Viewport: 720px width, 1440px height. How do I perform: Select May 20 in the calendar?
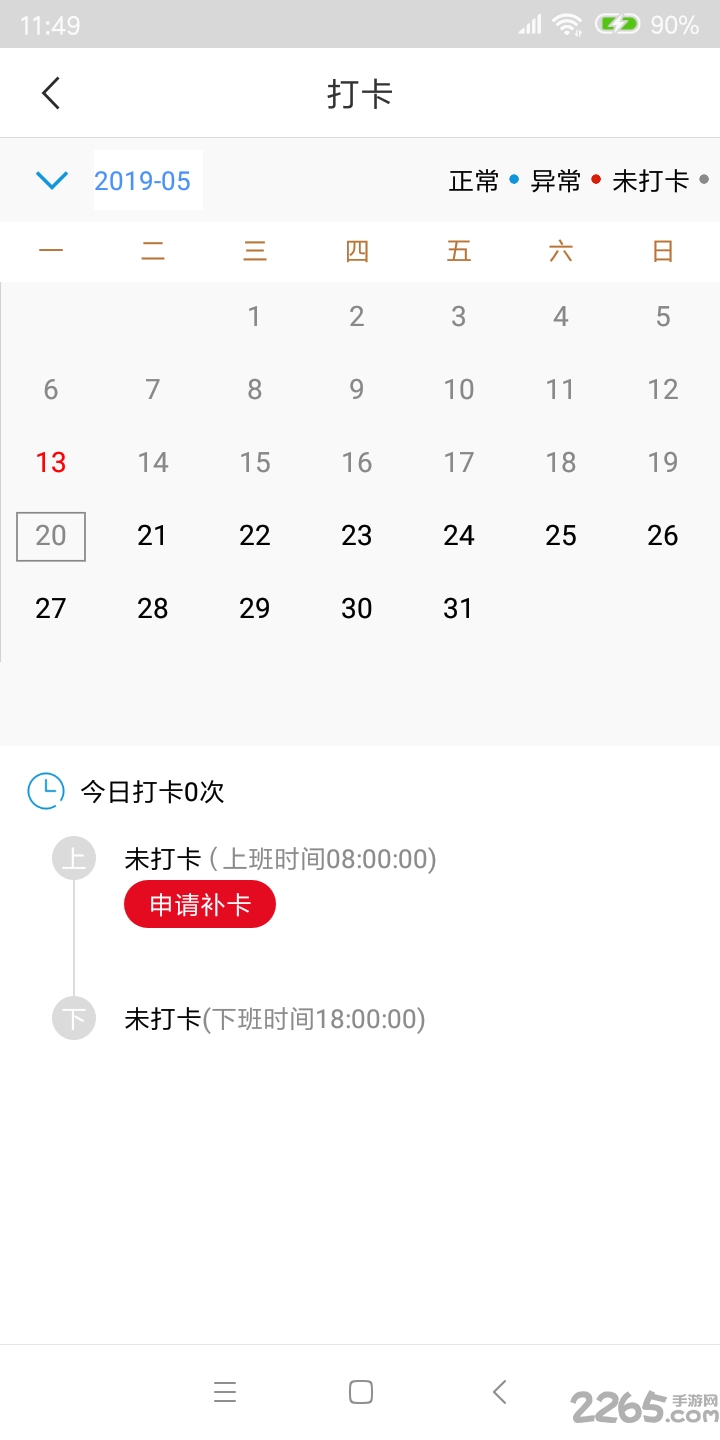[x=51, y=536]
